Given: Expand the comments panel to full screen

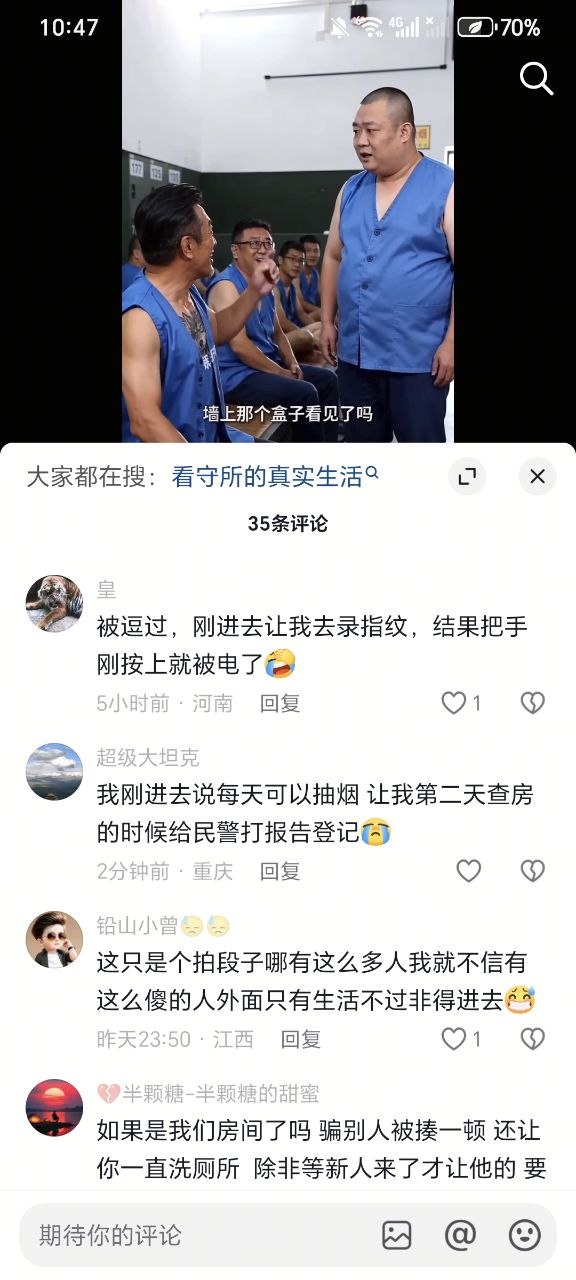Looking at the screenshot, I should 467,476.
